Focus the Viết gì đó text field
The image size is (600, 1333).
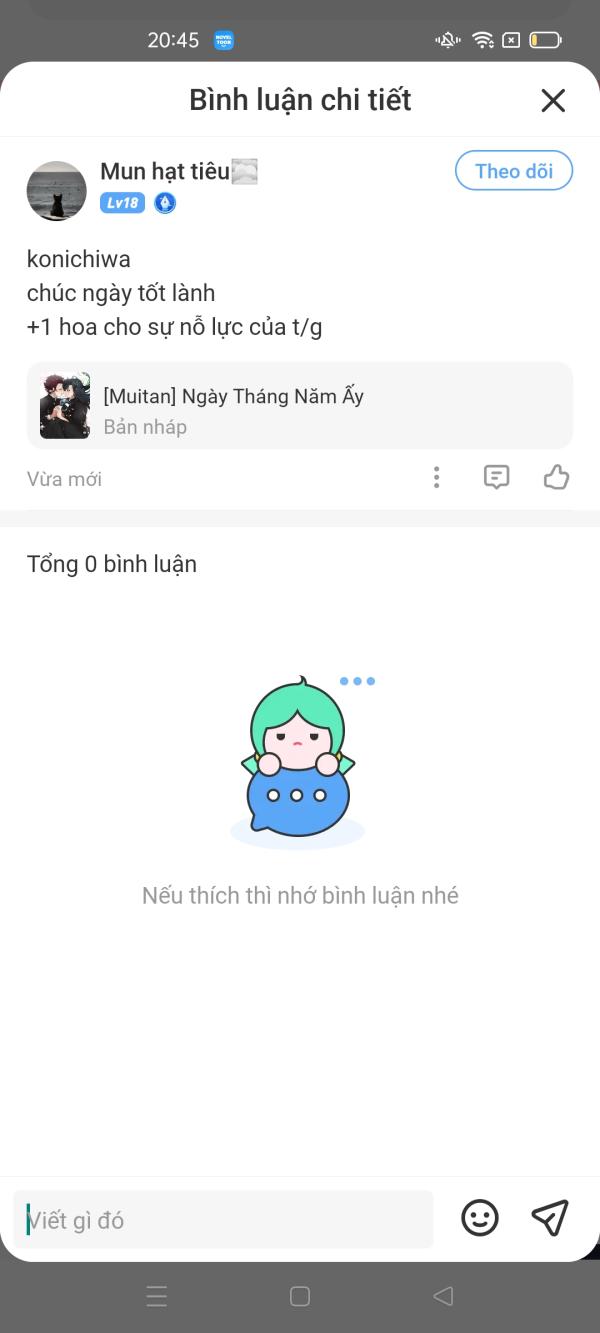(225, 1220)
